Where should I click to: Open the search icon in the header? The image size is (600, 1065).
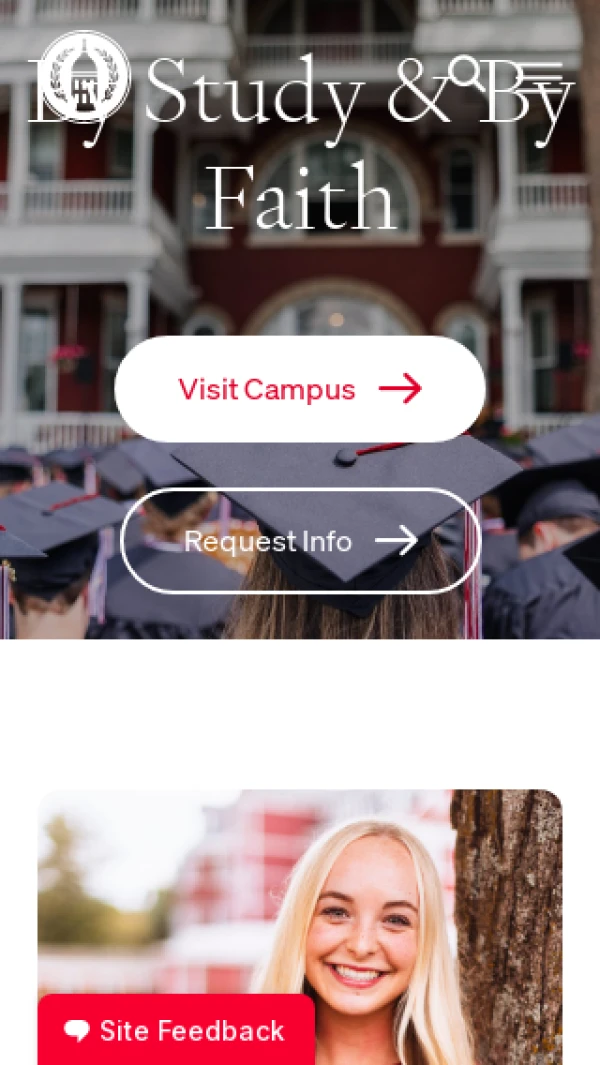point(466,74)
